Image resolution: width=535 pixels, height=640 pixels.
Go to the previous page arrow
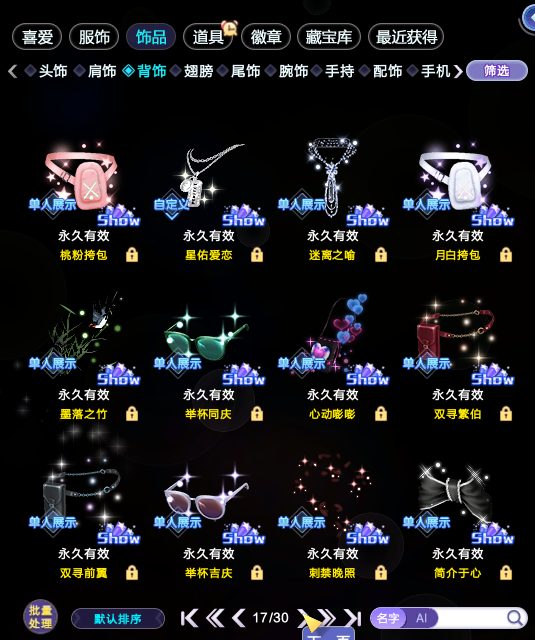pos(238,618)
